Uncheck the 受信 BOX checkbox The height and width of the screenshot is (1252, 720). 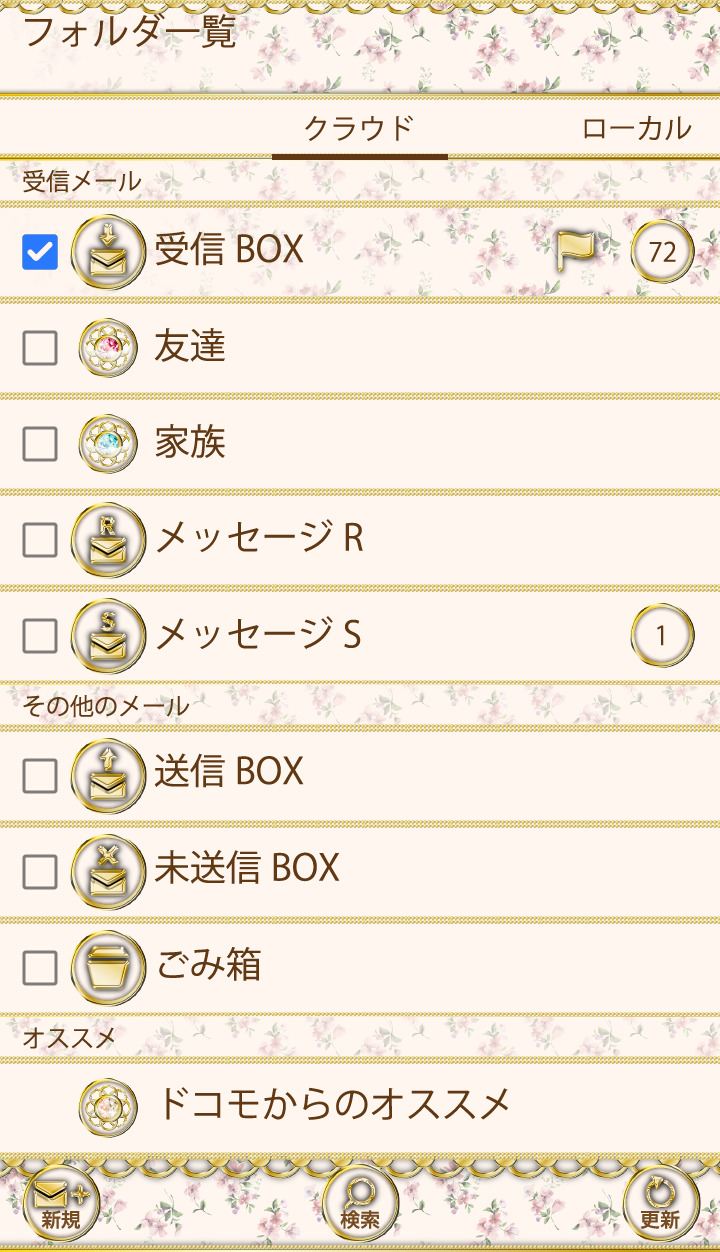click(x=40, y=252)
